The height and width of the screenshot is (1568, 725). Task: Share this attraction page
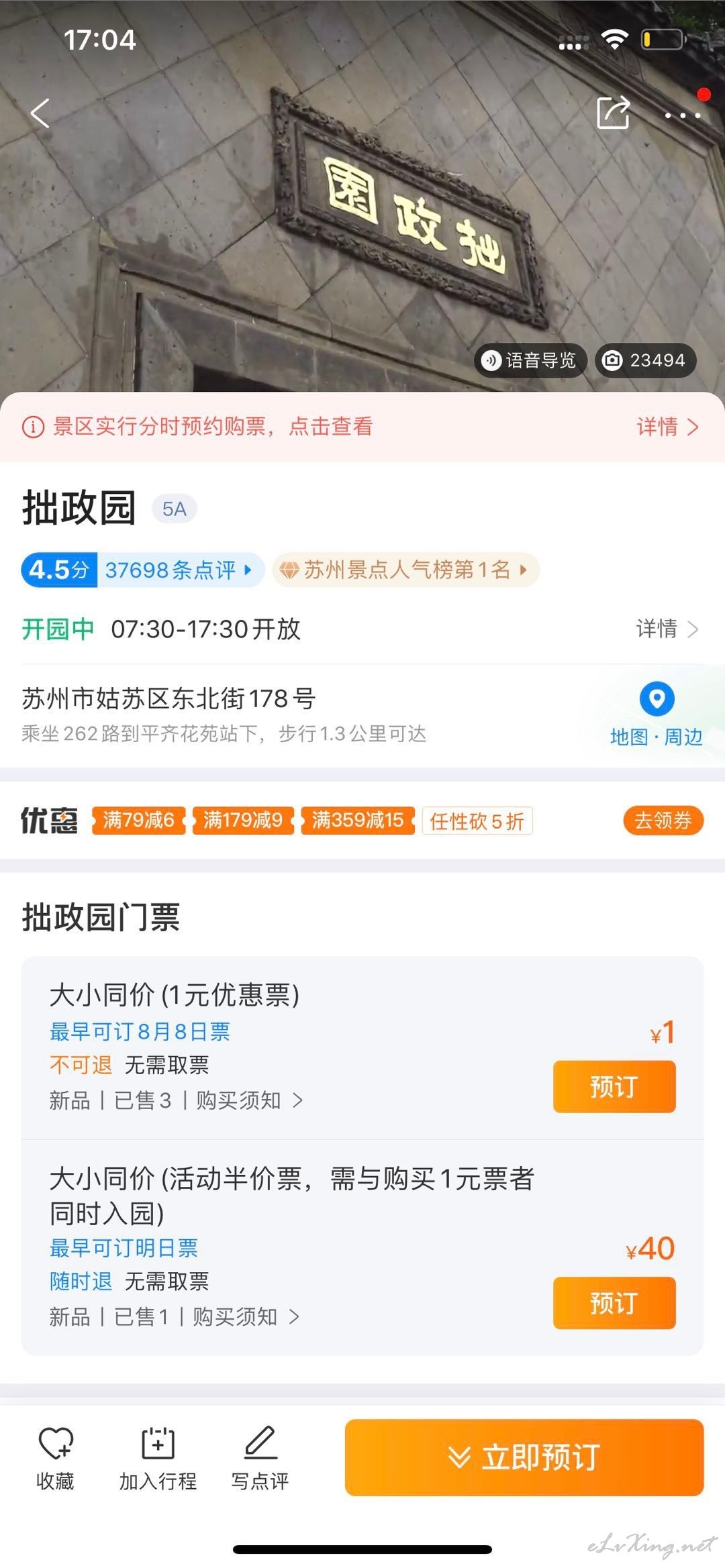pyautogui.click(x=614, y=112)
